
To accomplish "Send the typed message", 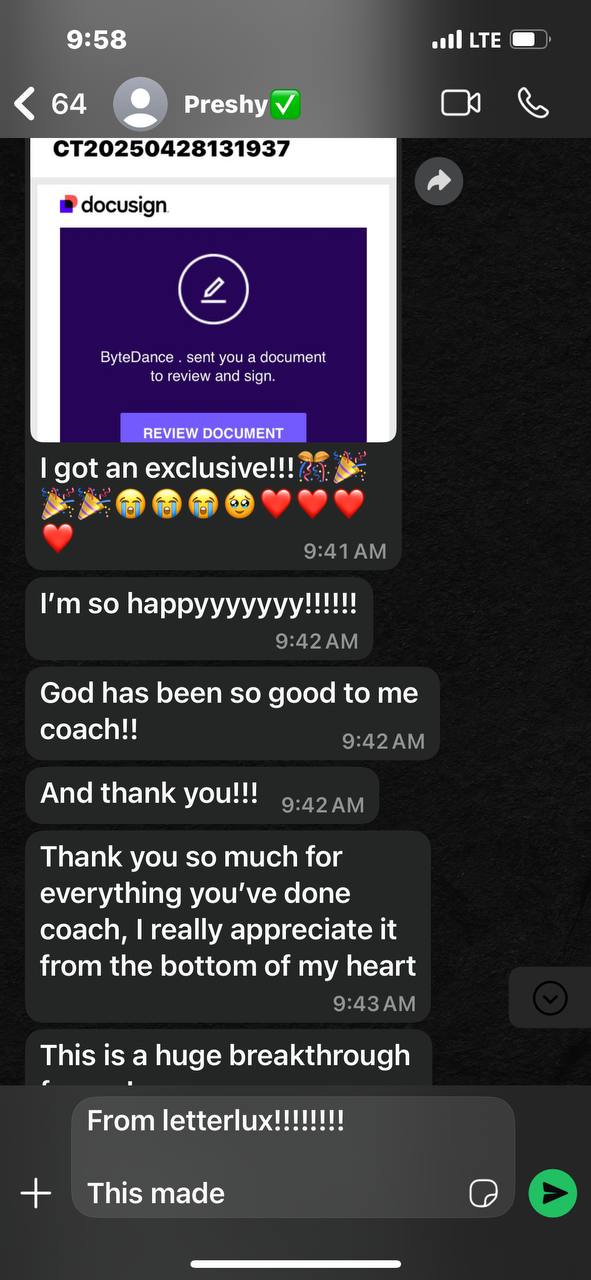I will tap(553, 1192).
